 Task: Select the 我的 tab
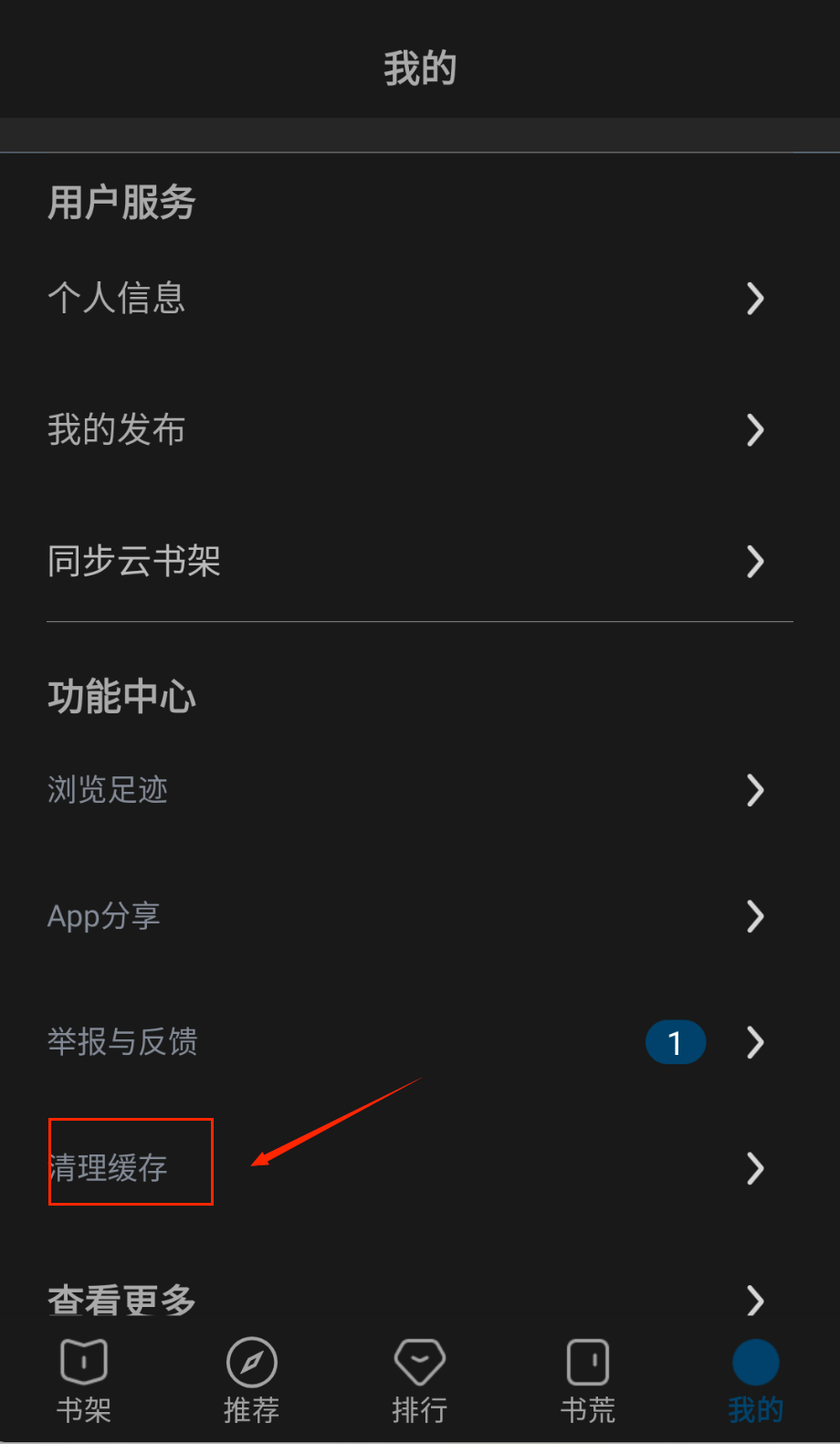click(x=756, y=1381)
